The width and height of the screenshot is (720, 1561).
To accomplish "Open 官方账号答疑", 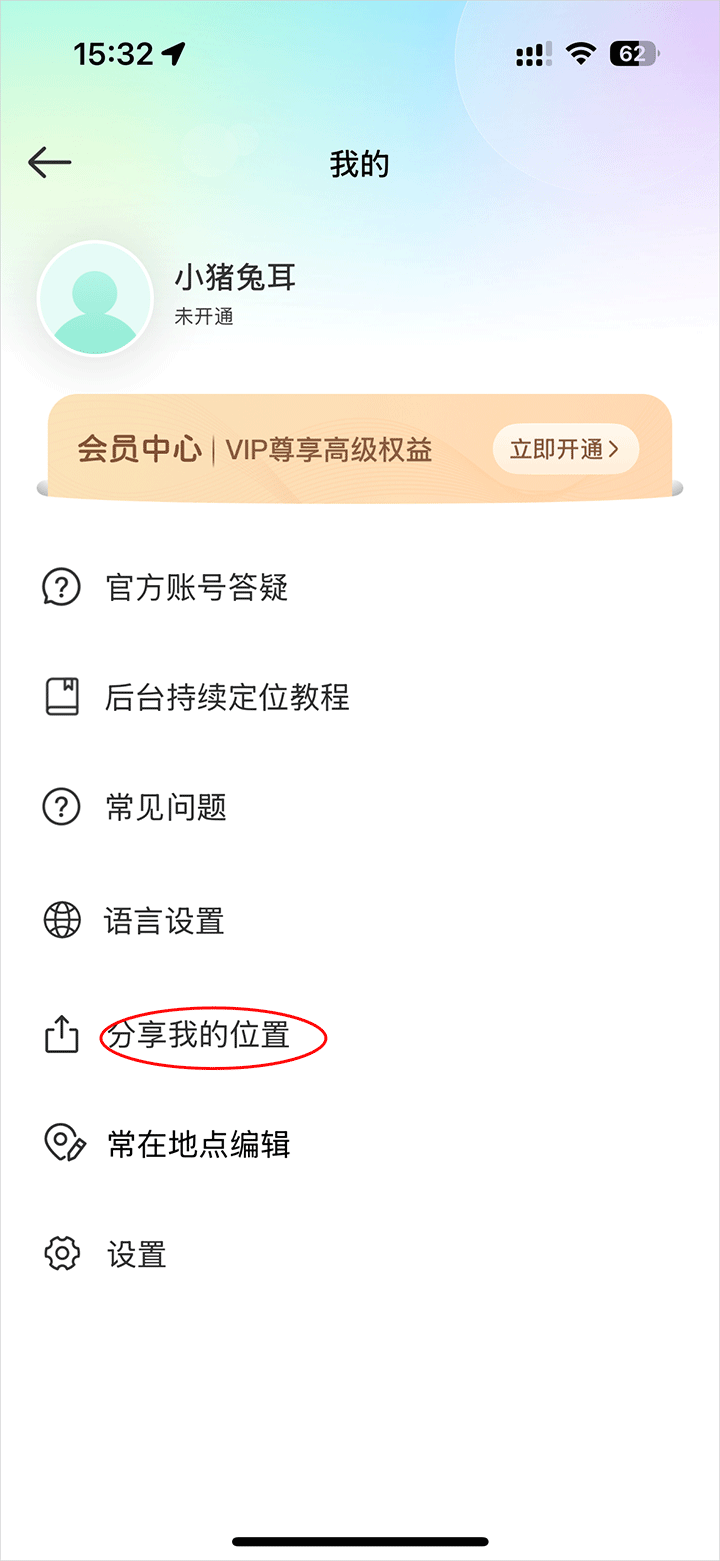I will coord(197,587).
